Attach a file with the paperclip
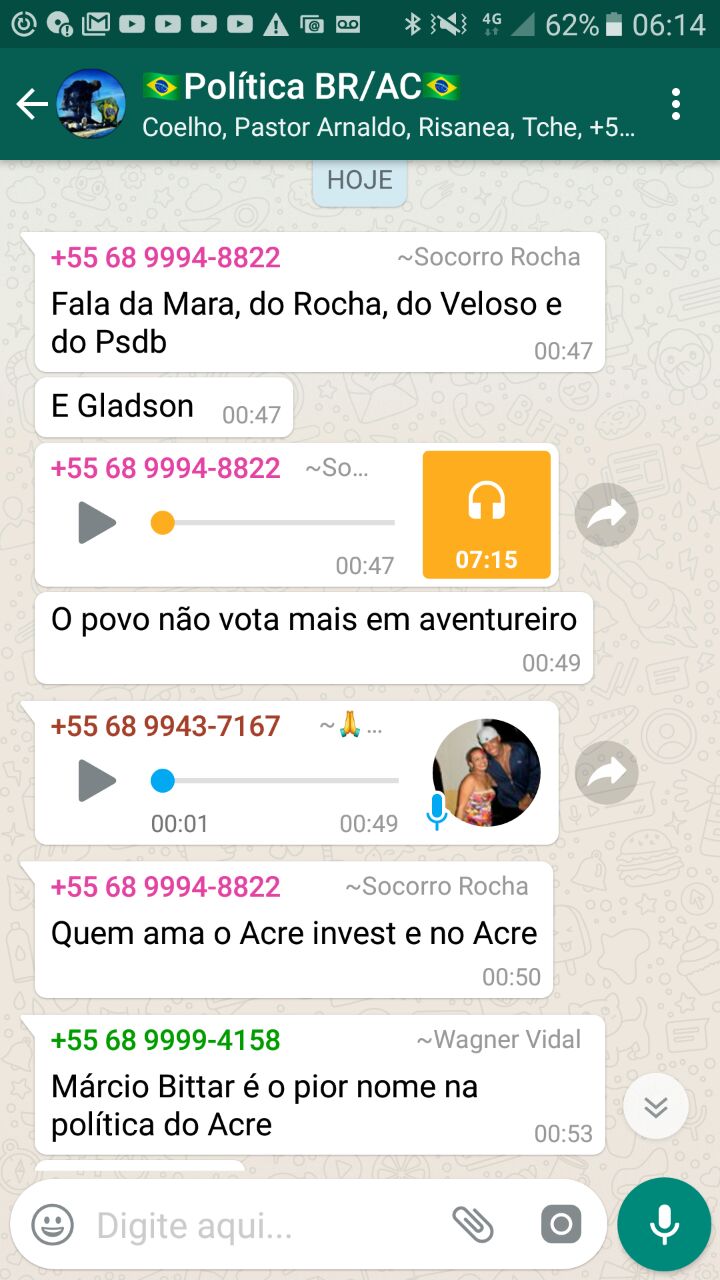Image resolution: width=720 pixels, height=1280 pixels. 473,1224
